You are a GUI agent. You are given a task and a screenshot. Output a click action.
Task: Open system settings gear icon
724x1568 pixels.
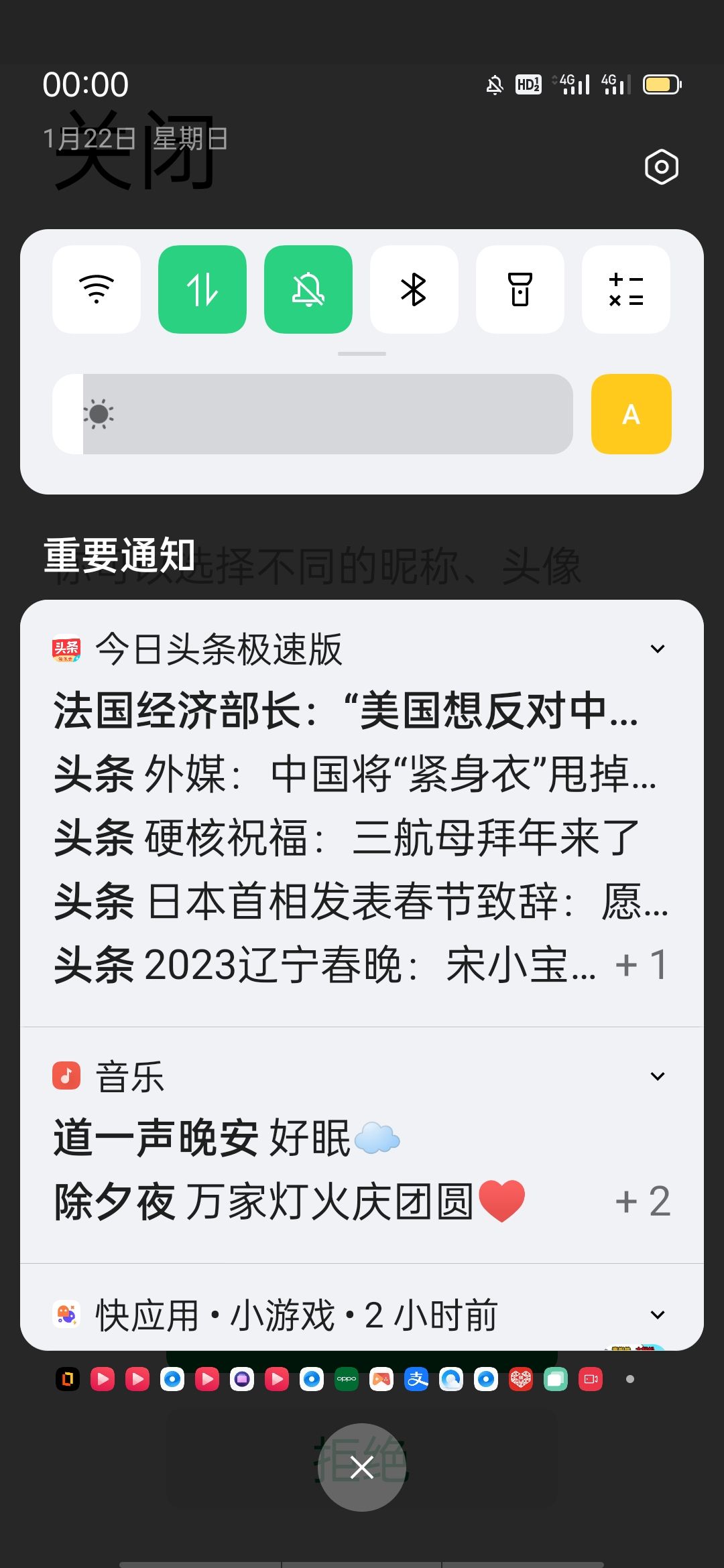[x=661, y=167]
